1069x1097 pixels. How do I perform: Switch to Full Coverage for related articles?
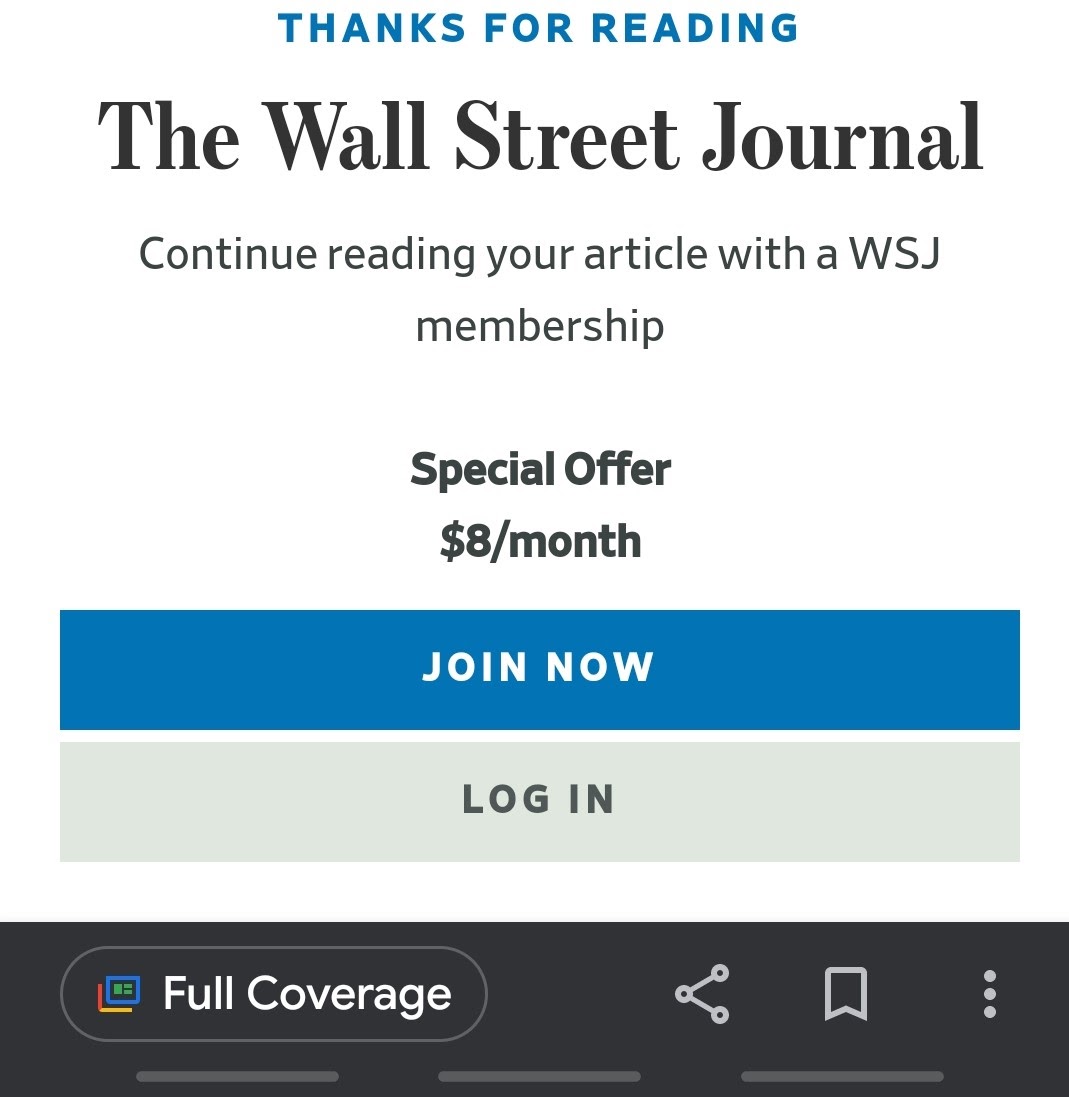click(x=274, y=993)
